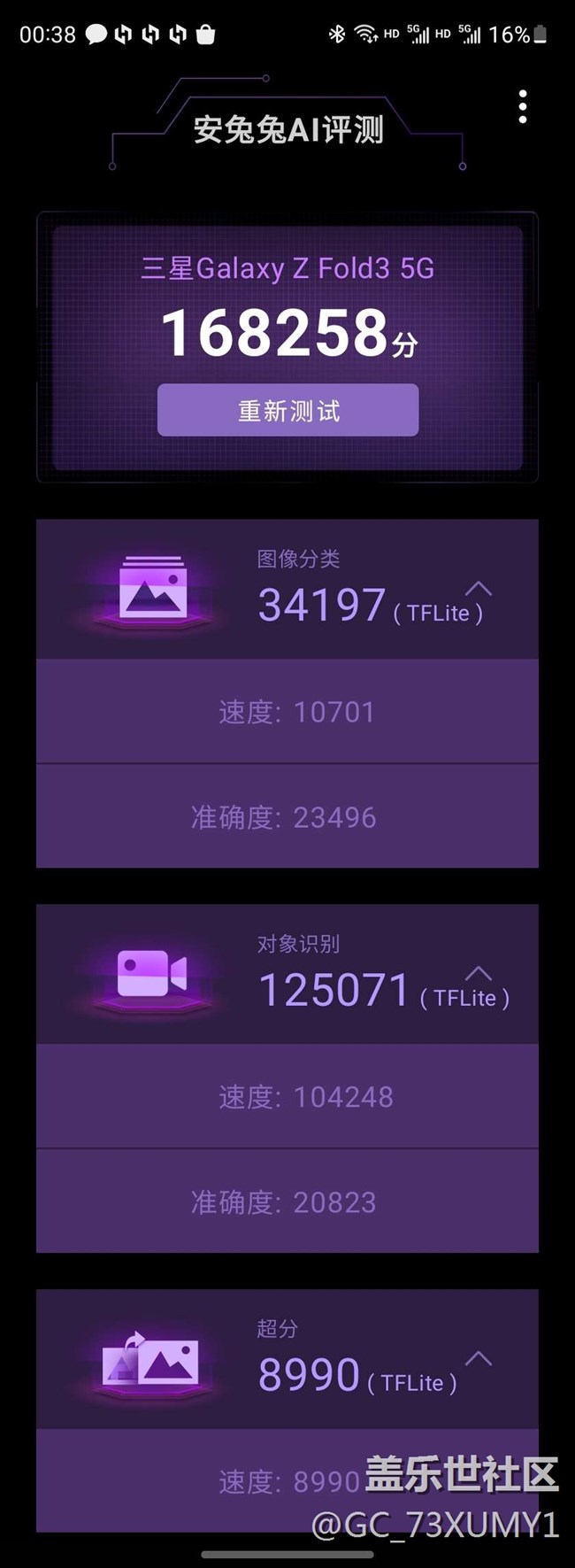Image resolution: width=575 pixels, height=1568 pixels.
Task: Collapse the 对象识别 score details
Action: point(479,974)
